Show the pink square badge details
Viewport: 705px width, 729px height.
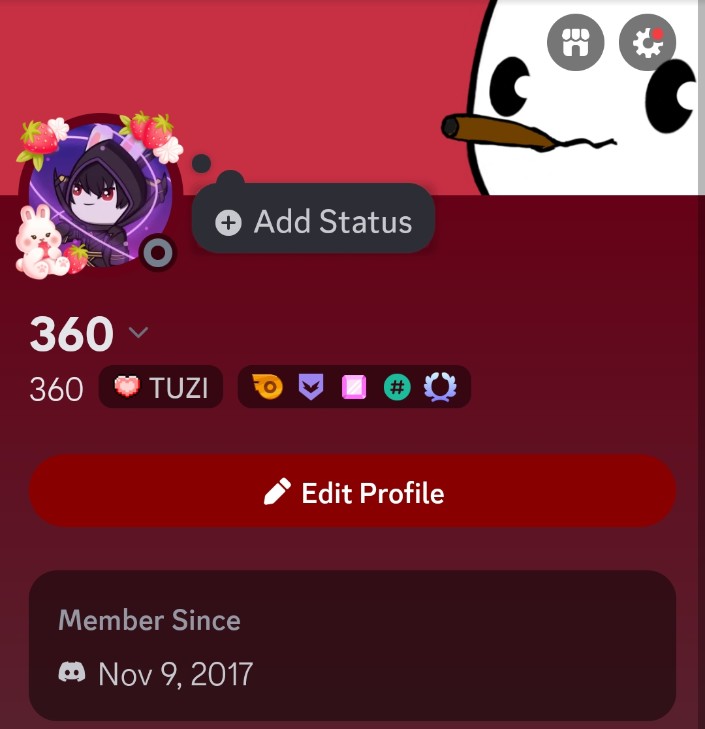354,387
